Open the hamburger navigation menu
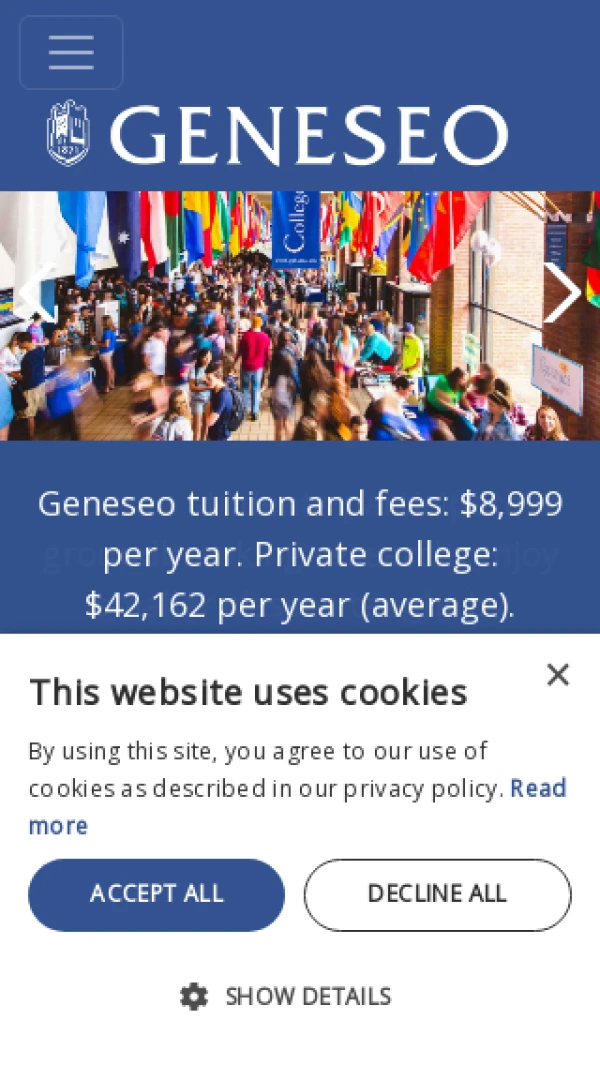This screenshot has height=1065, width=600. pos(71,52)
